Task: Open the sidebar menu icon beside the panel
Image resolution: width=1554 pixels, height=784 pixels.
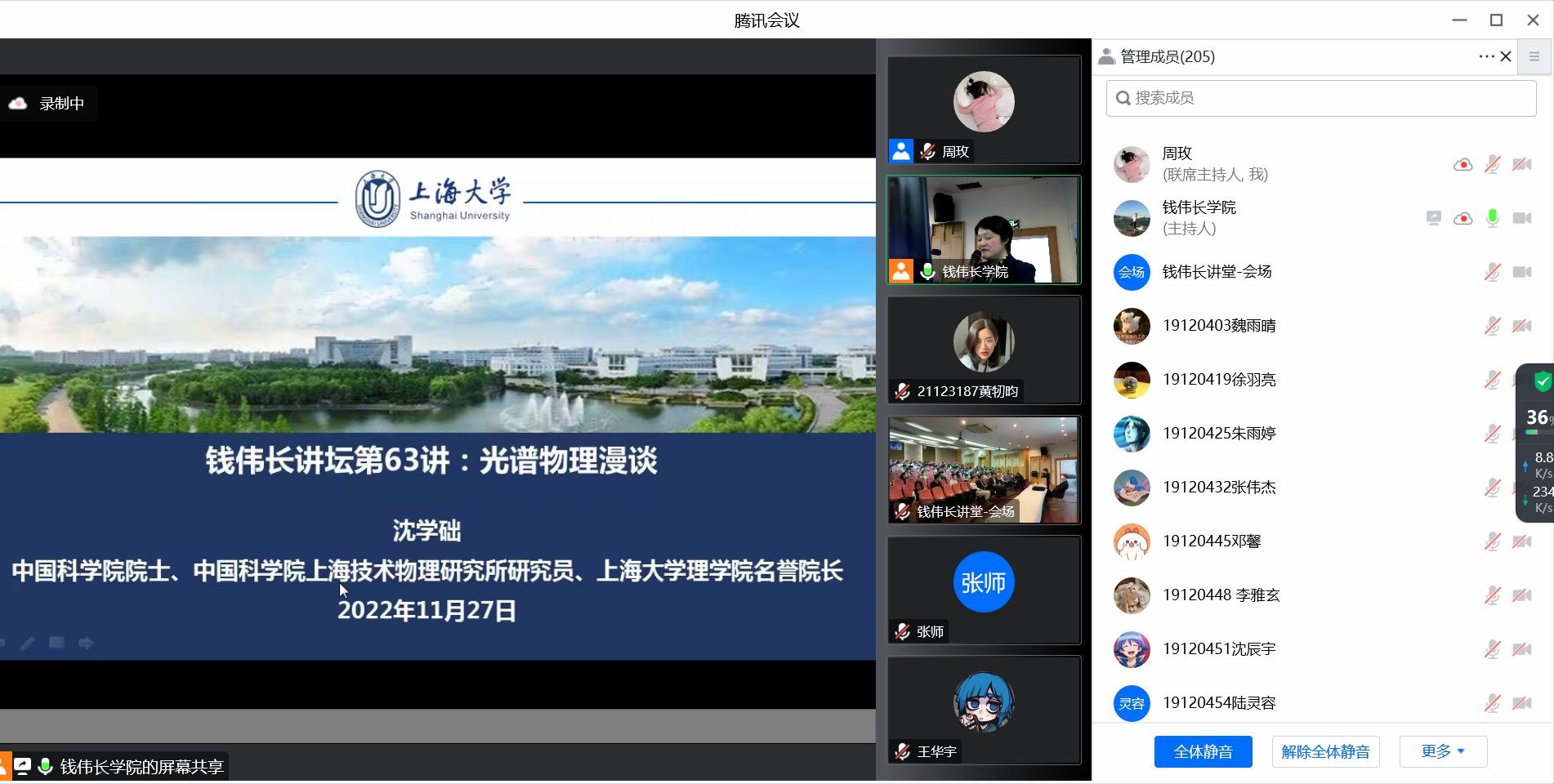Action: (1534, 56)
